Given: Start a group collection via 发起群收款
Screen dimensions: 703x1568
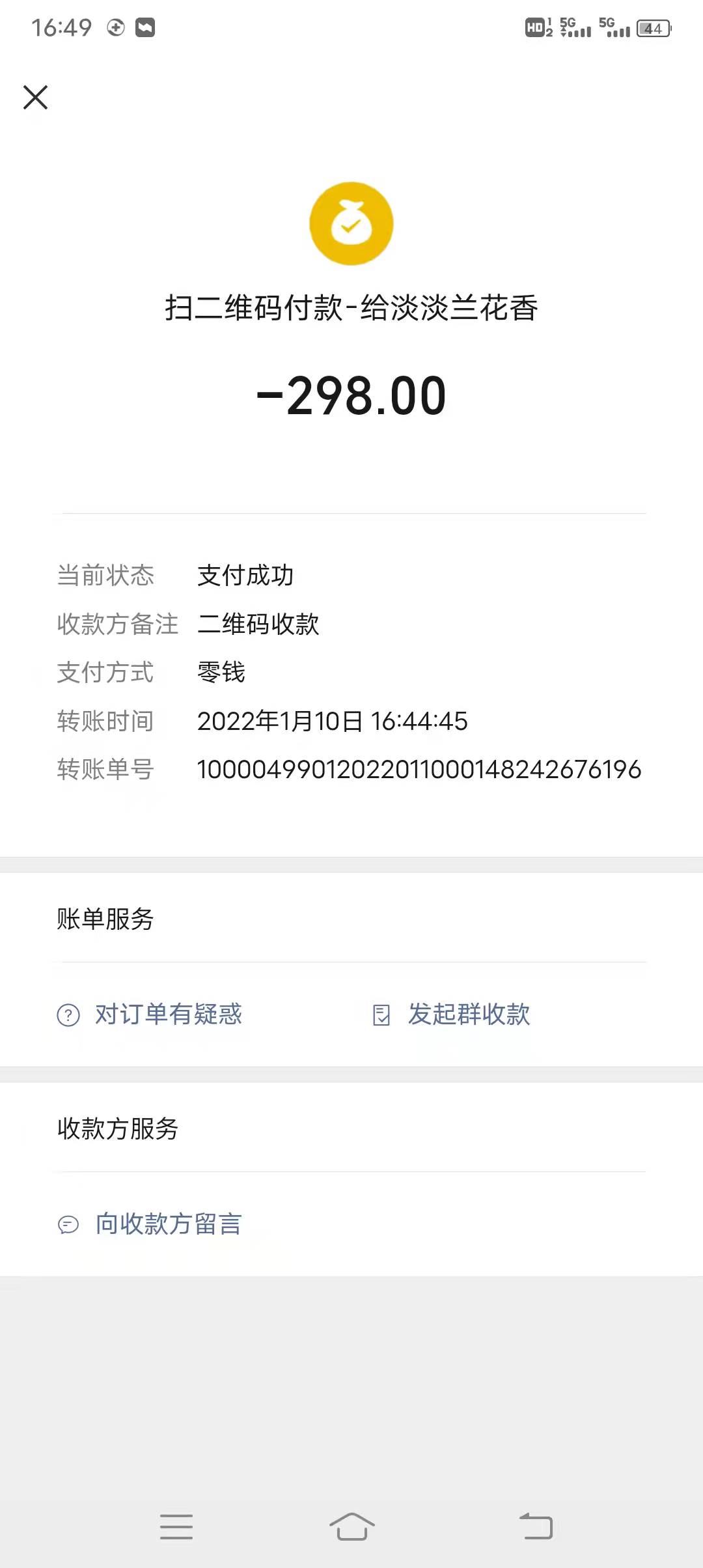Looking at the screenshot, I should [451, 1015].
